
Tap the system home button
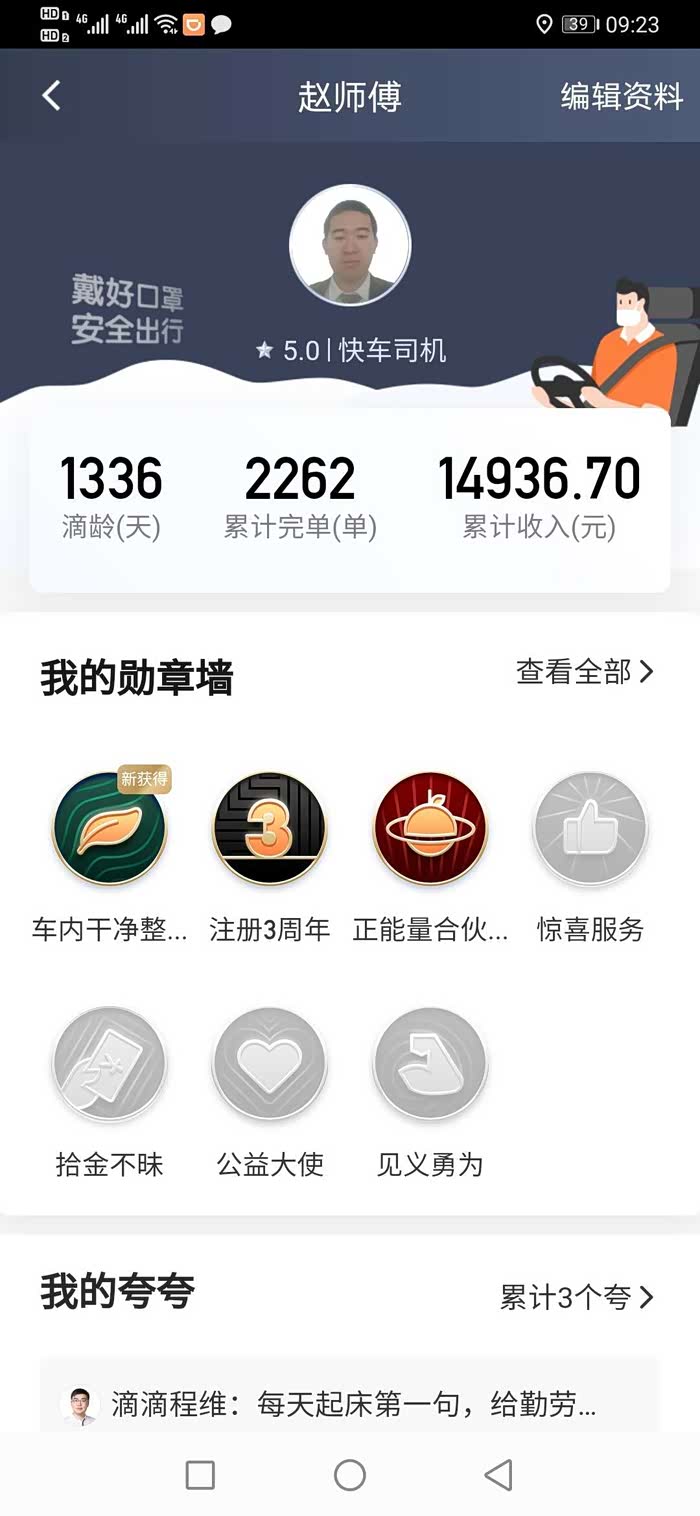coord(350,1474)
